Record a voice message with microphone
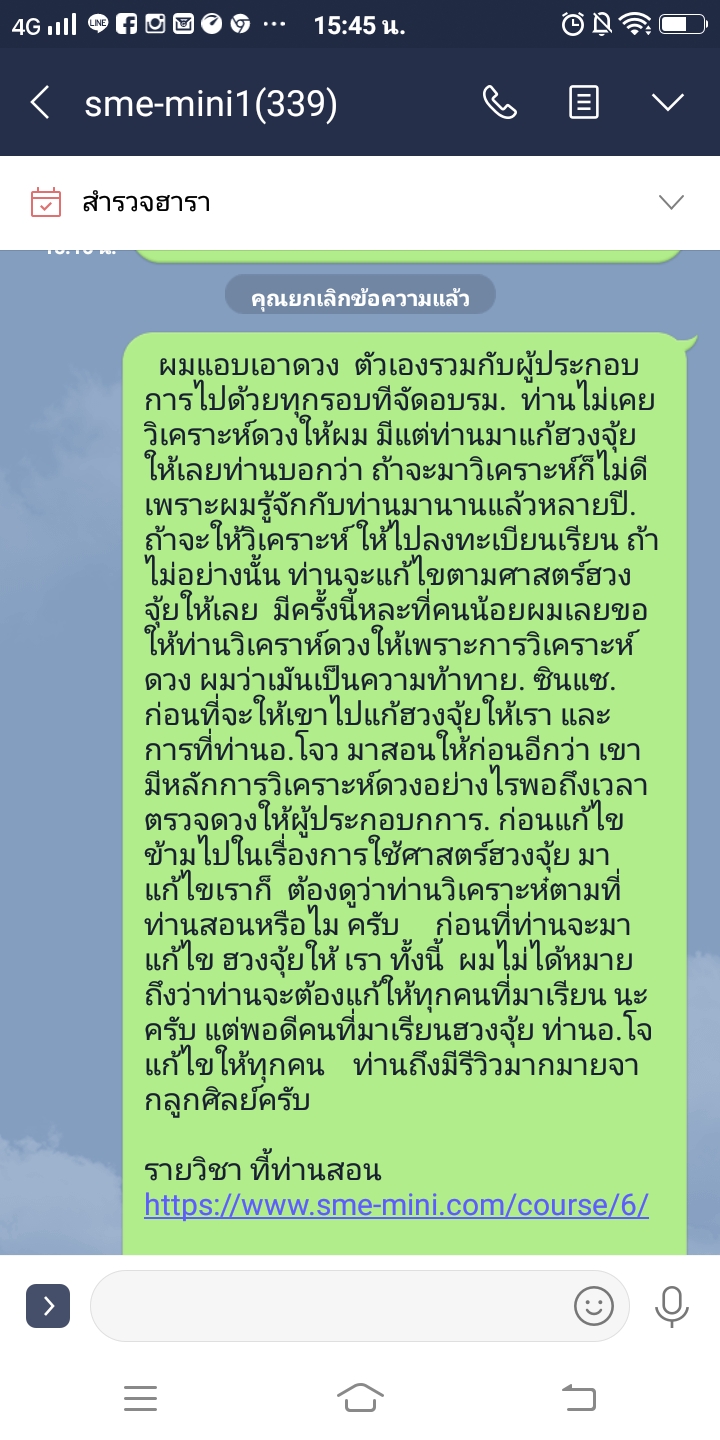 click(672, 1306)
